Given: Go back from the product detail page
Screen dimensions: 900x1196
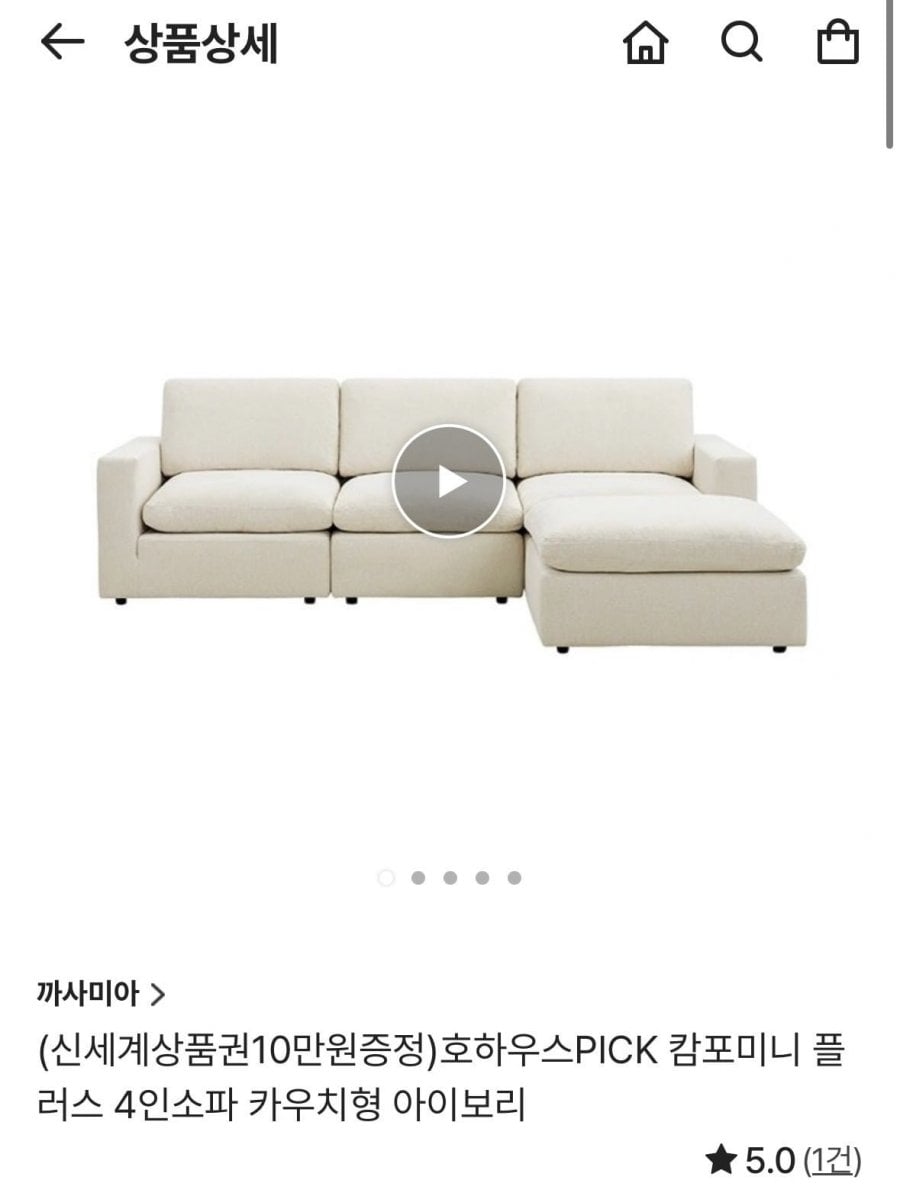Looking at the screenshot, I should coord(62,44).
